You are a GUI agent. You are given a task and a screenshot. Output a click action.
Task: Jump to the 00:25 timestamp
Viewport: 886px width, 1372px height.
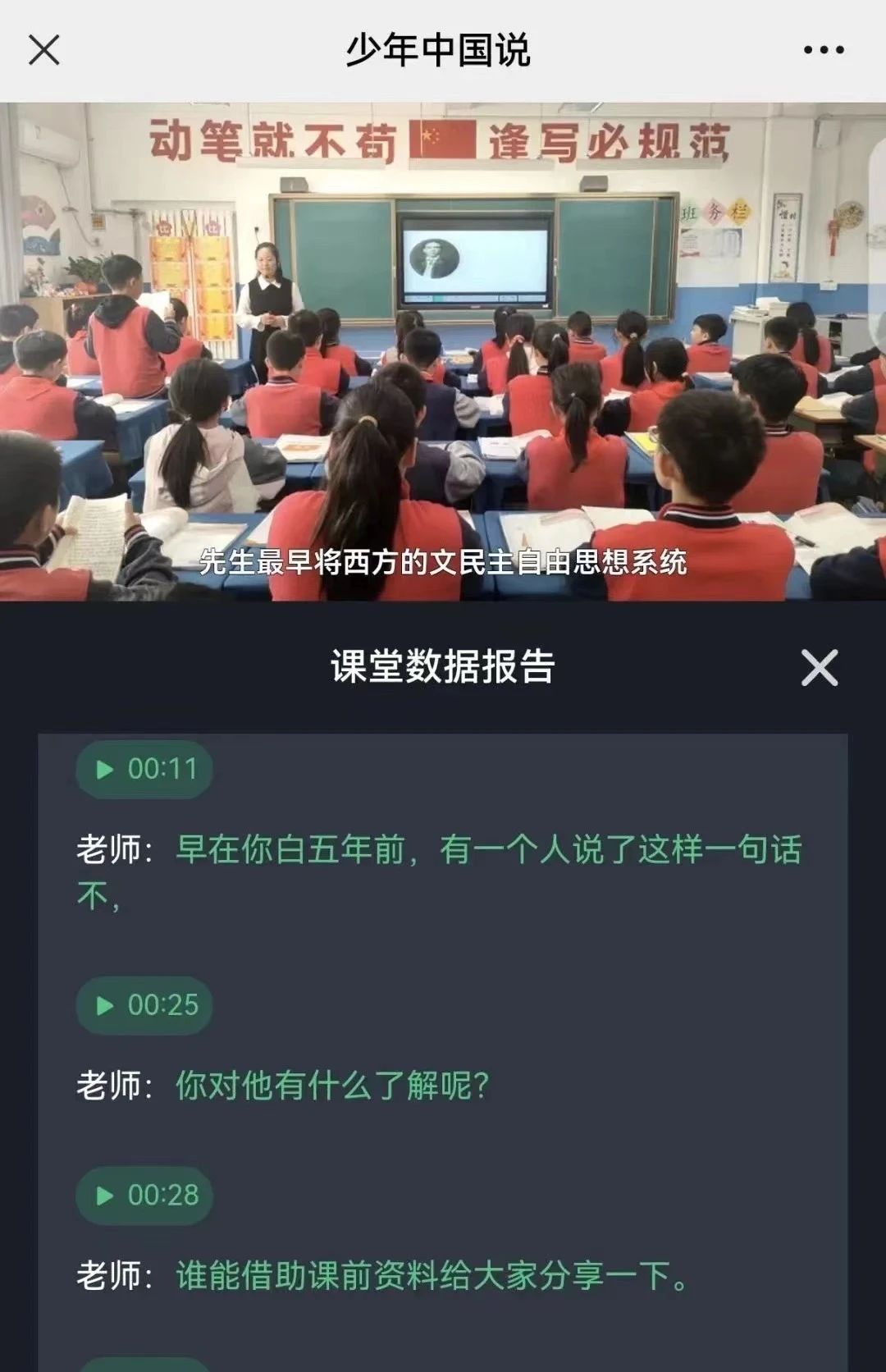click(144, 1004)
